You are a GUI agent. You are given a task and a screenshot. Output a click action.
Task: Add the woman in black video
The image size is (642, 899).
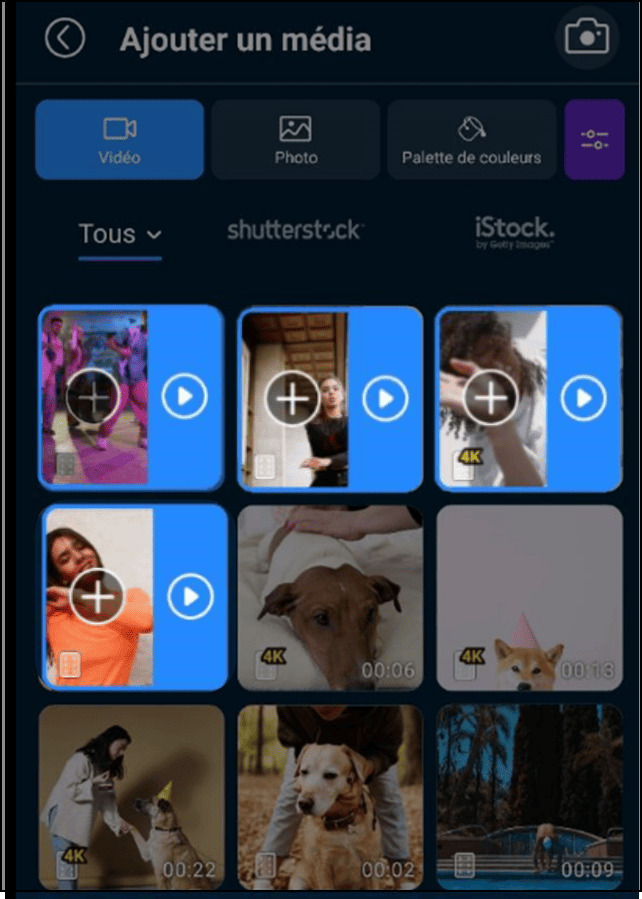(292, 399)
